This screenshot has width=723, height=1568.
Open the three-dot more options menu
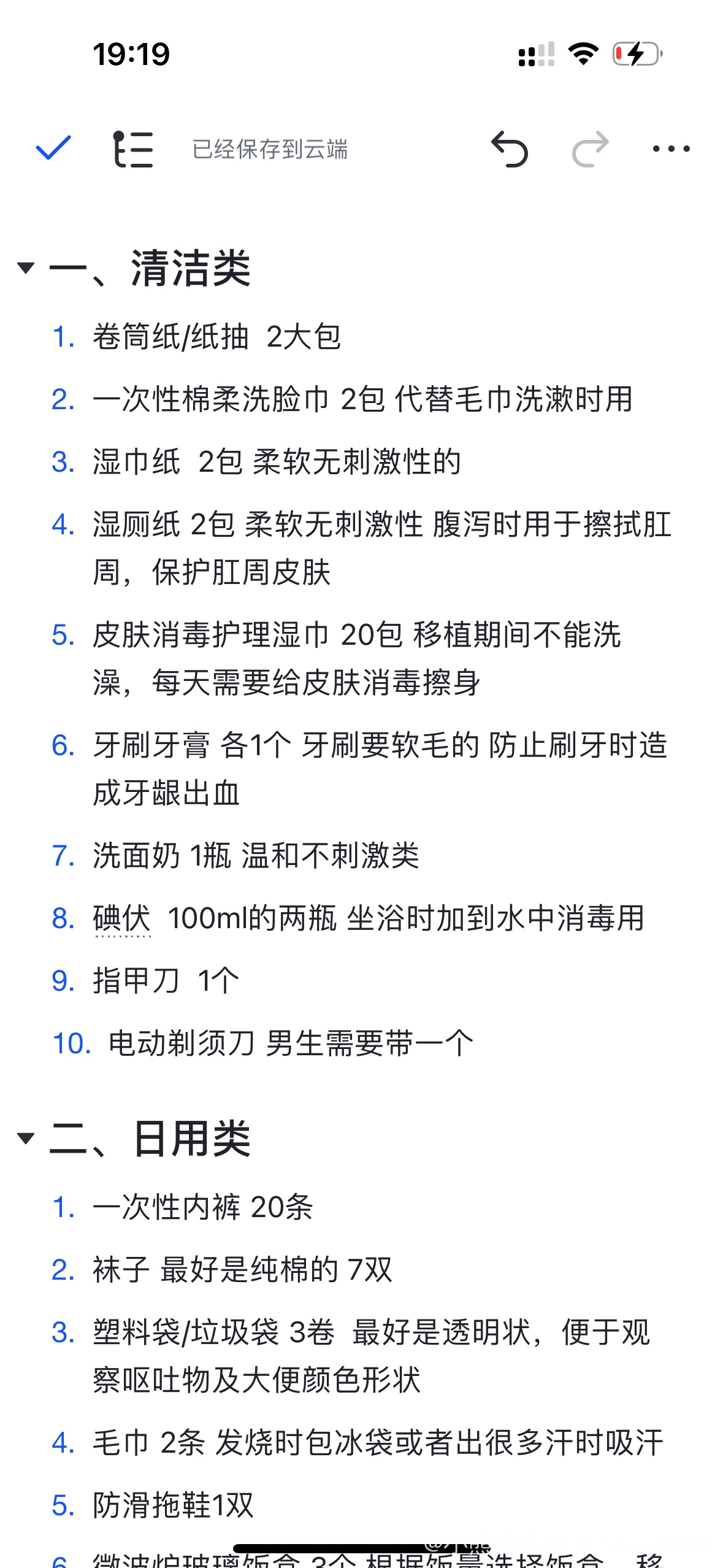(671, 148)
